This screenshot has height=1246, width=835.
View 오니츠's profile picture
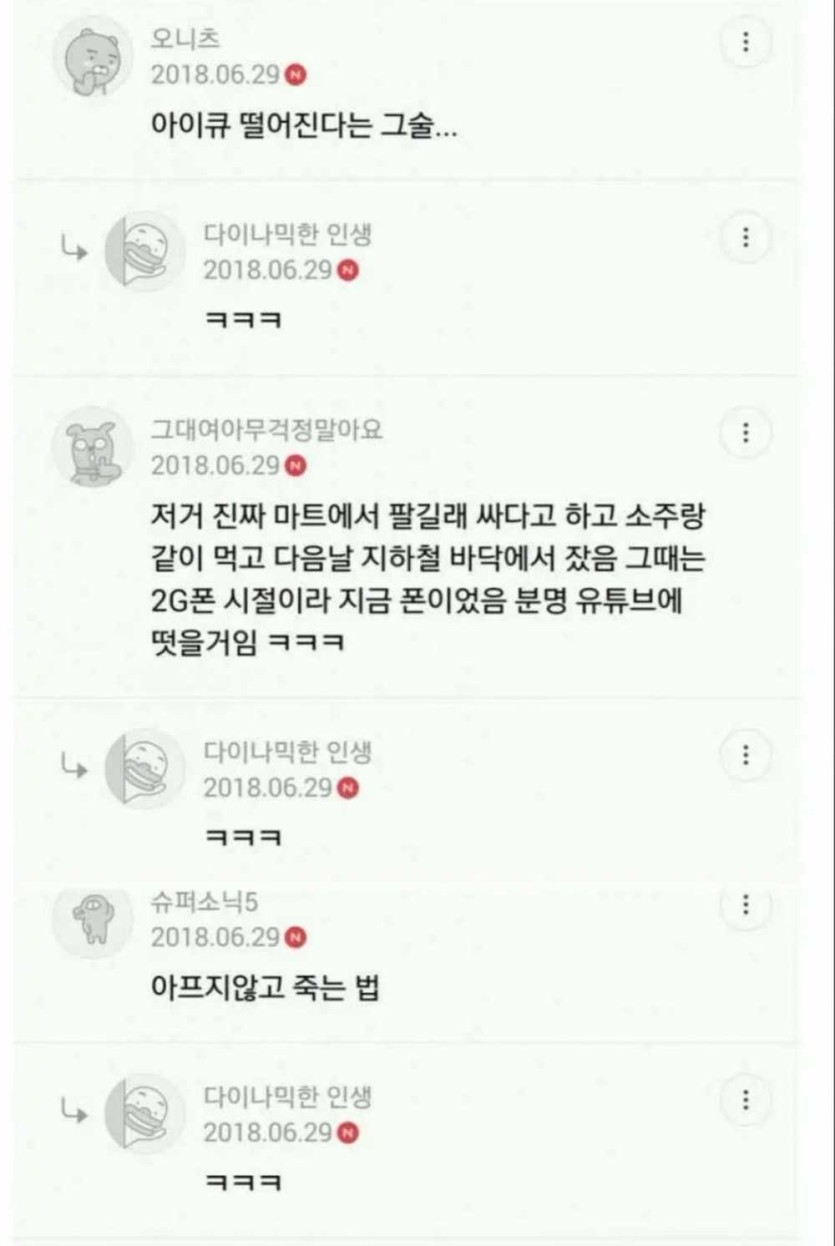(x=92, y=58)
